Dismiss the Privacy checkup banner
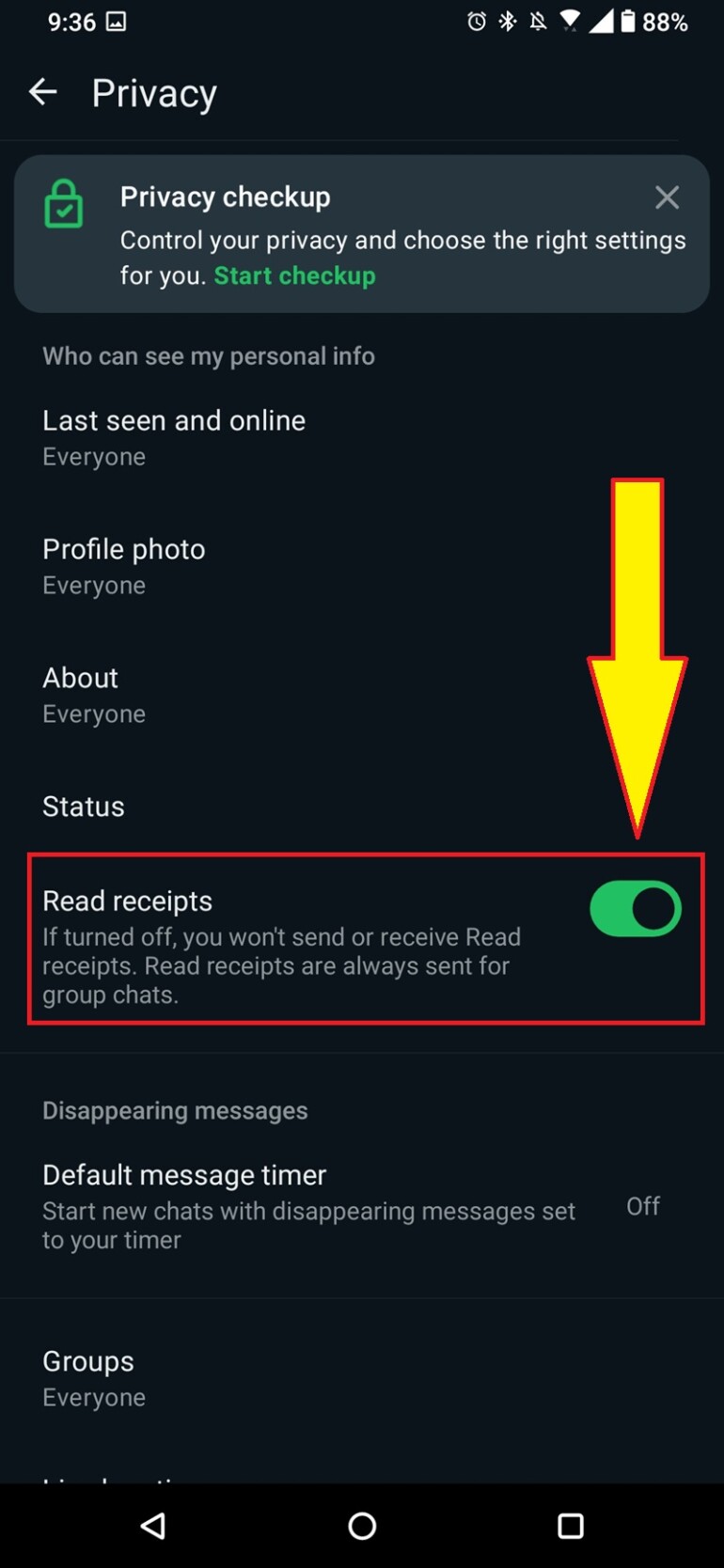 [x=667, y=197]
